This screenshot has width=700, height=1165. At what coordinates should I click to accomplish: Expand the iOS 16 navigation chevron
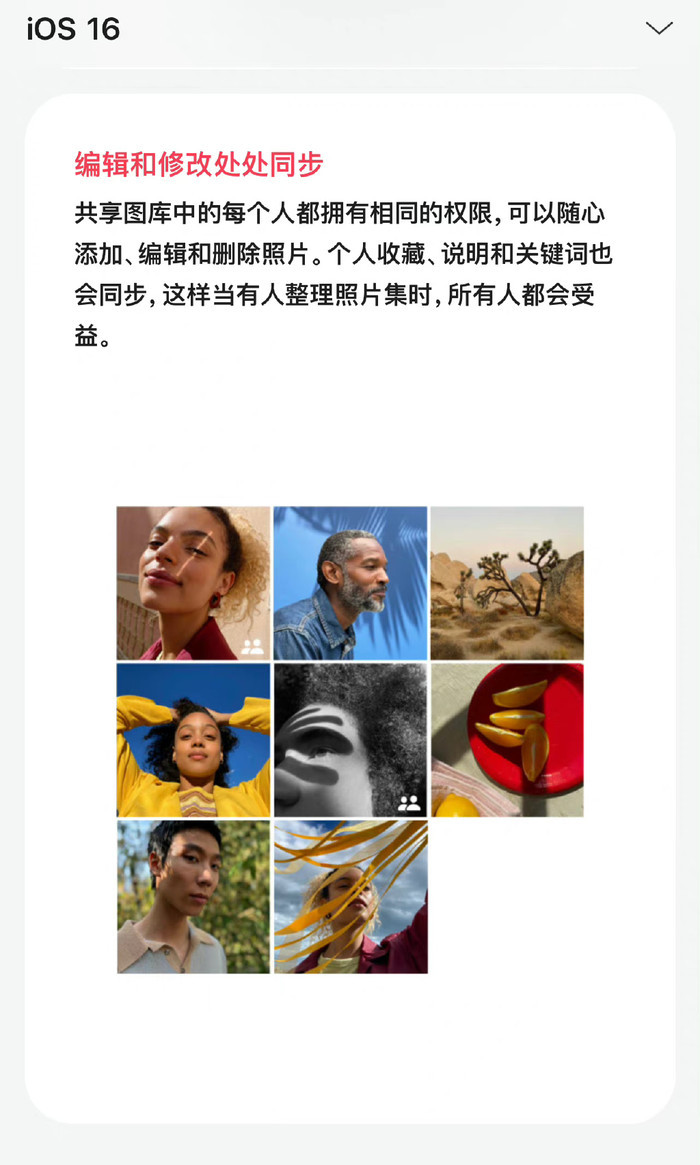pos(659,29)
